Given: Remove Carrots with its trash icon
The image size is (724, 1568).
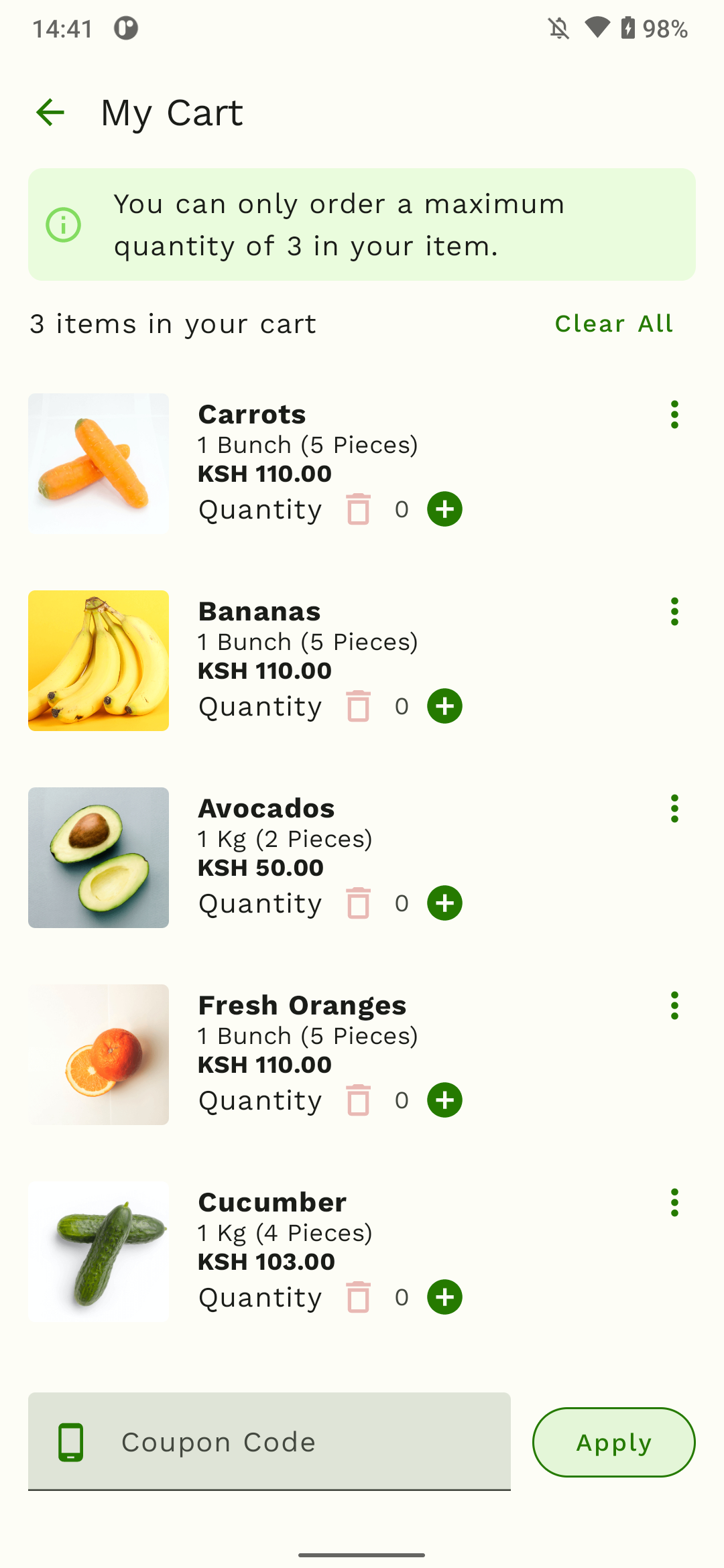Looking at the screenshot, I should (x=359, y=509).
